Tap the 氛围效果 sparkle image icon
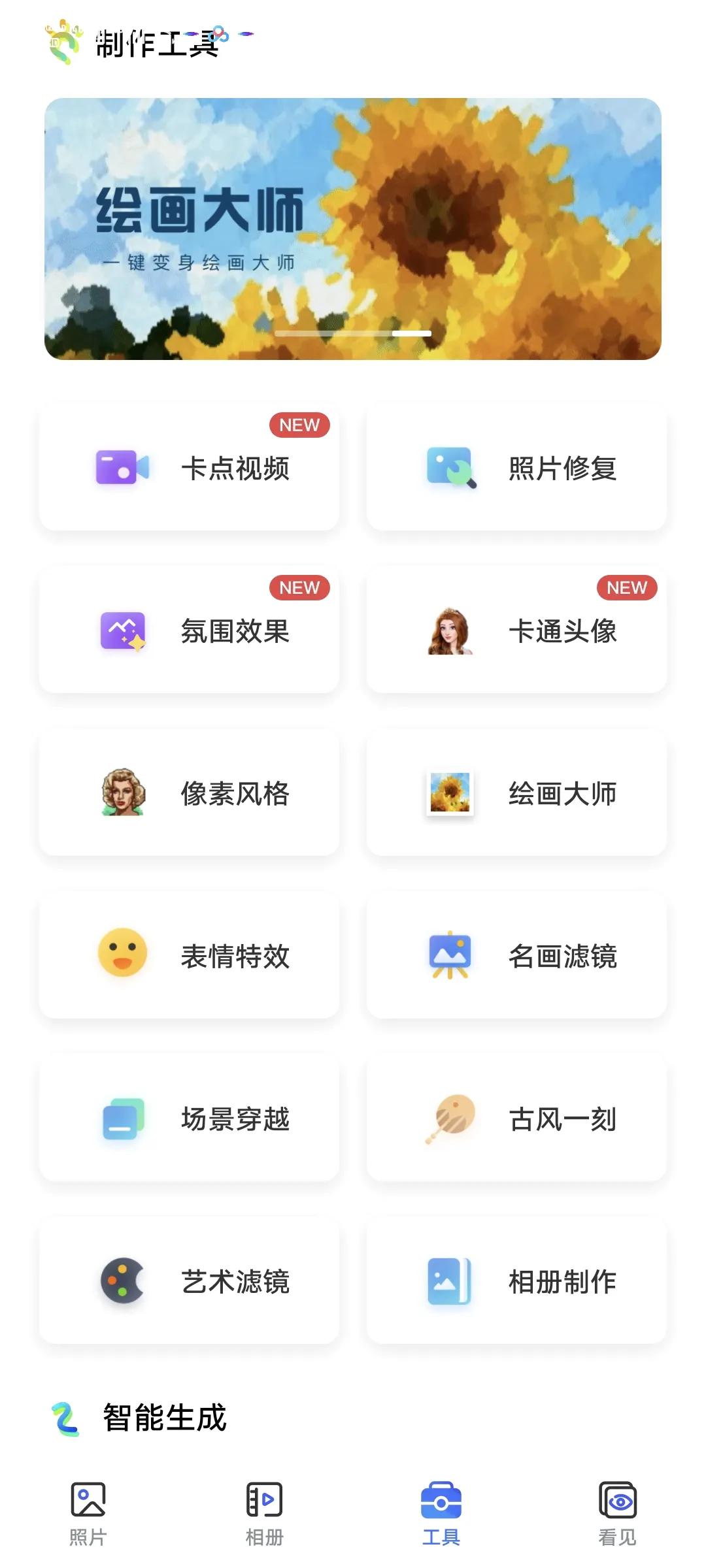706x1568 pixels. [x=121, y=629]
